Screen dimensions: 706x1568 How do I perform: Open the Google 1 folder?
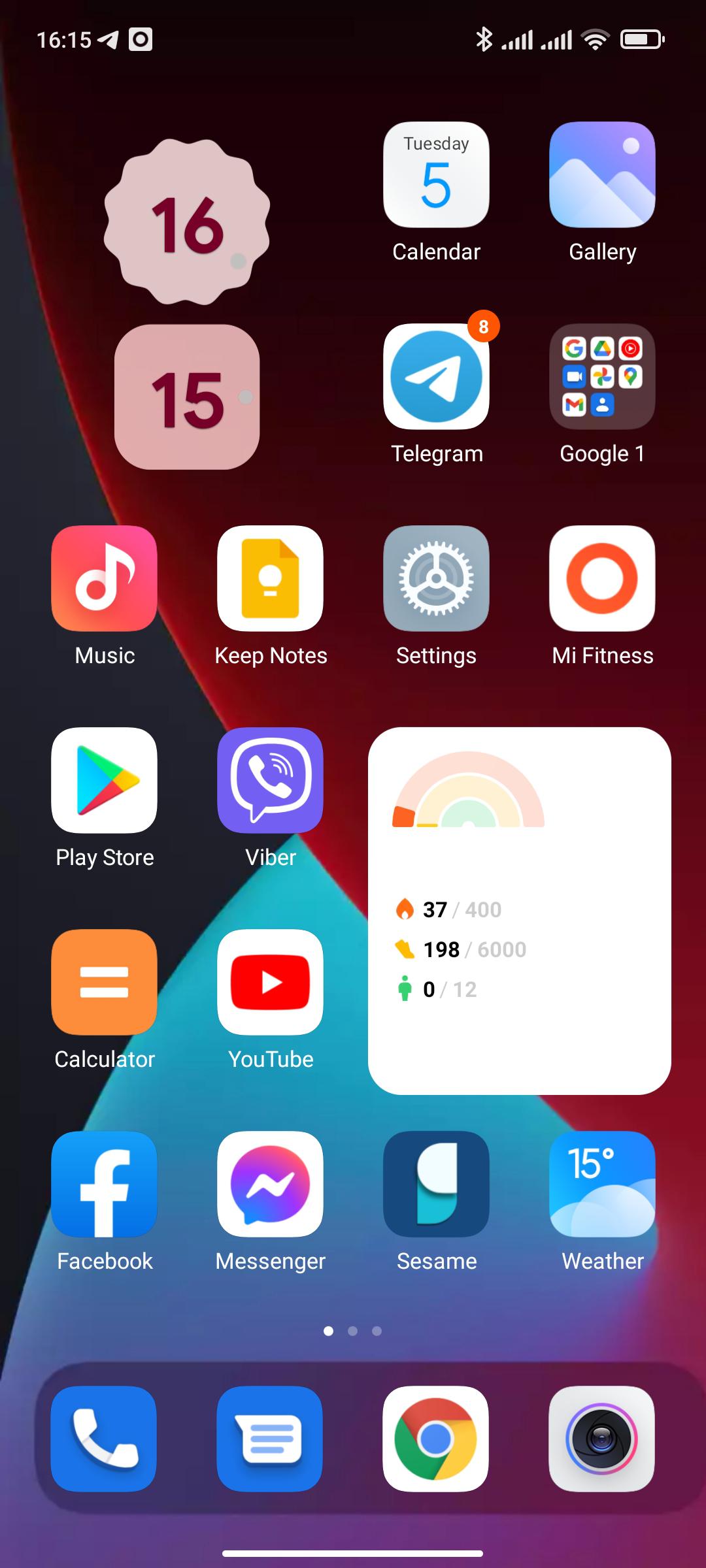point(602,377)
